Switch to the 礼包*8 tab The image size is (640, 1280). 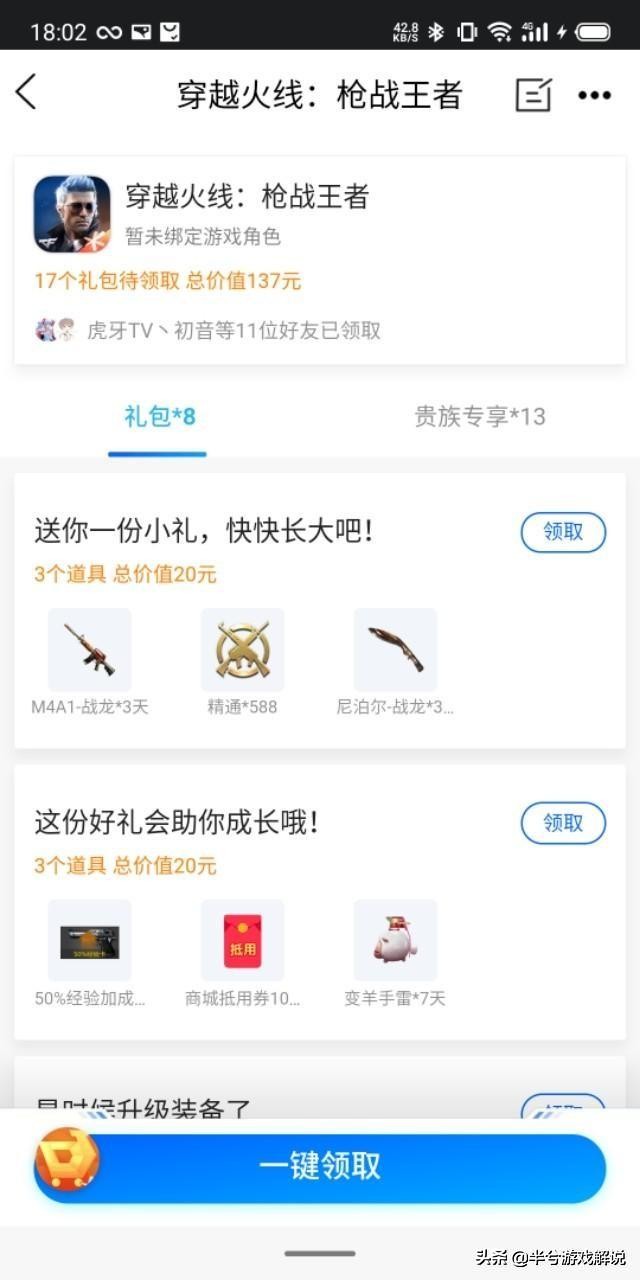click(x=159, y=417)
